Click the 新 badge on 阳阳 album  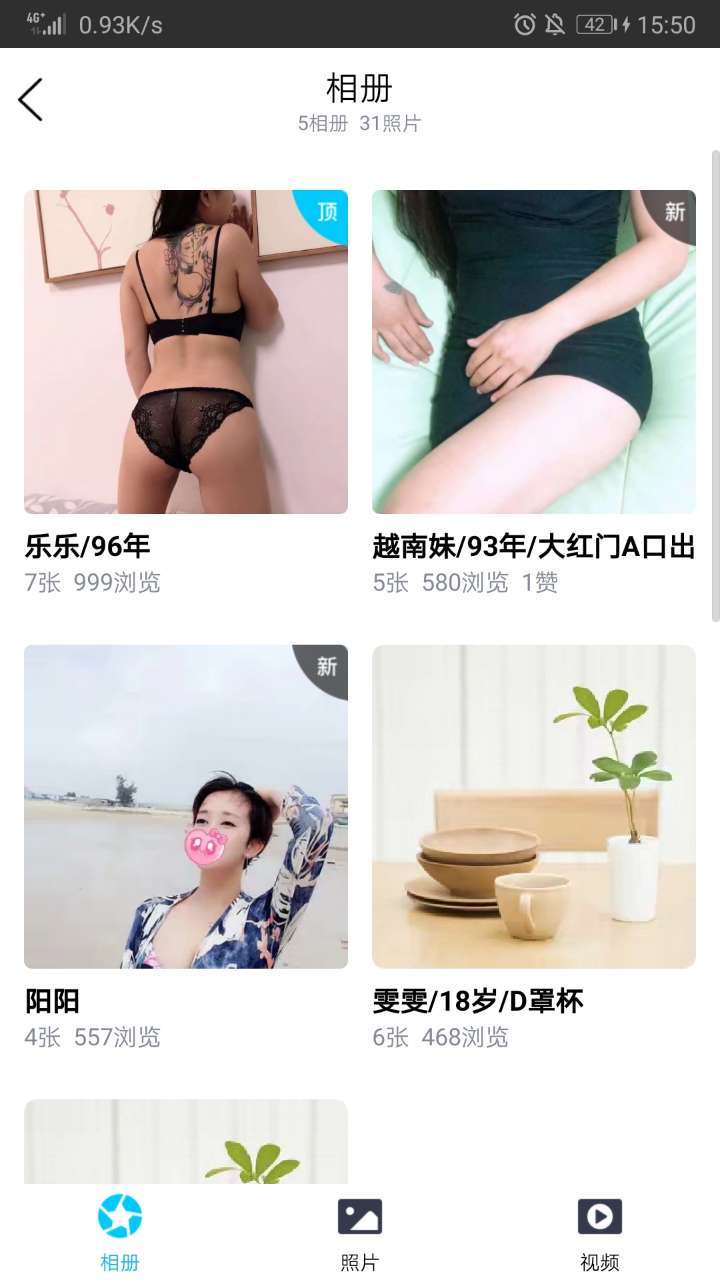(x=327, y=667)
